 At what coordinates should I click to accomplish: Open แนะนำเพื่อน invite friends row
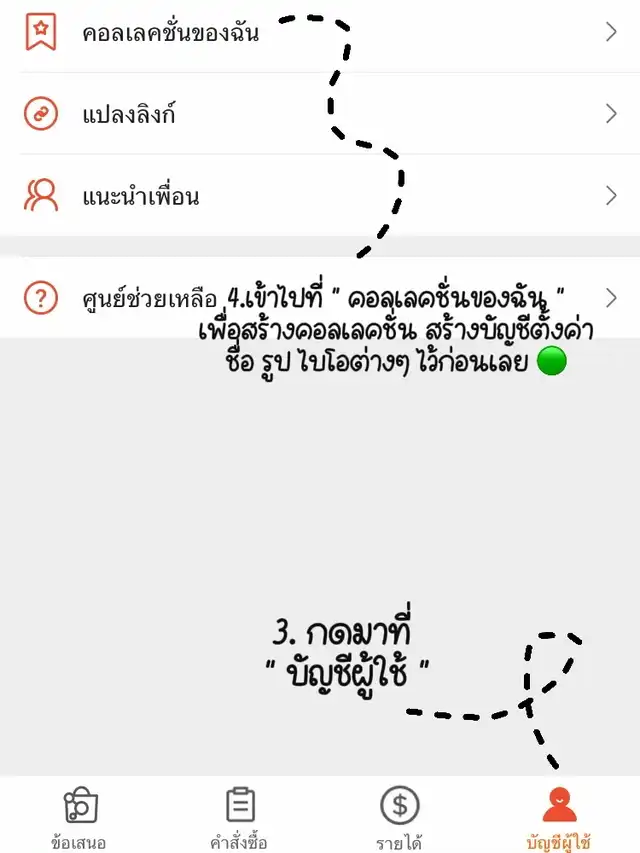tap(140, 196)
